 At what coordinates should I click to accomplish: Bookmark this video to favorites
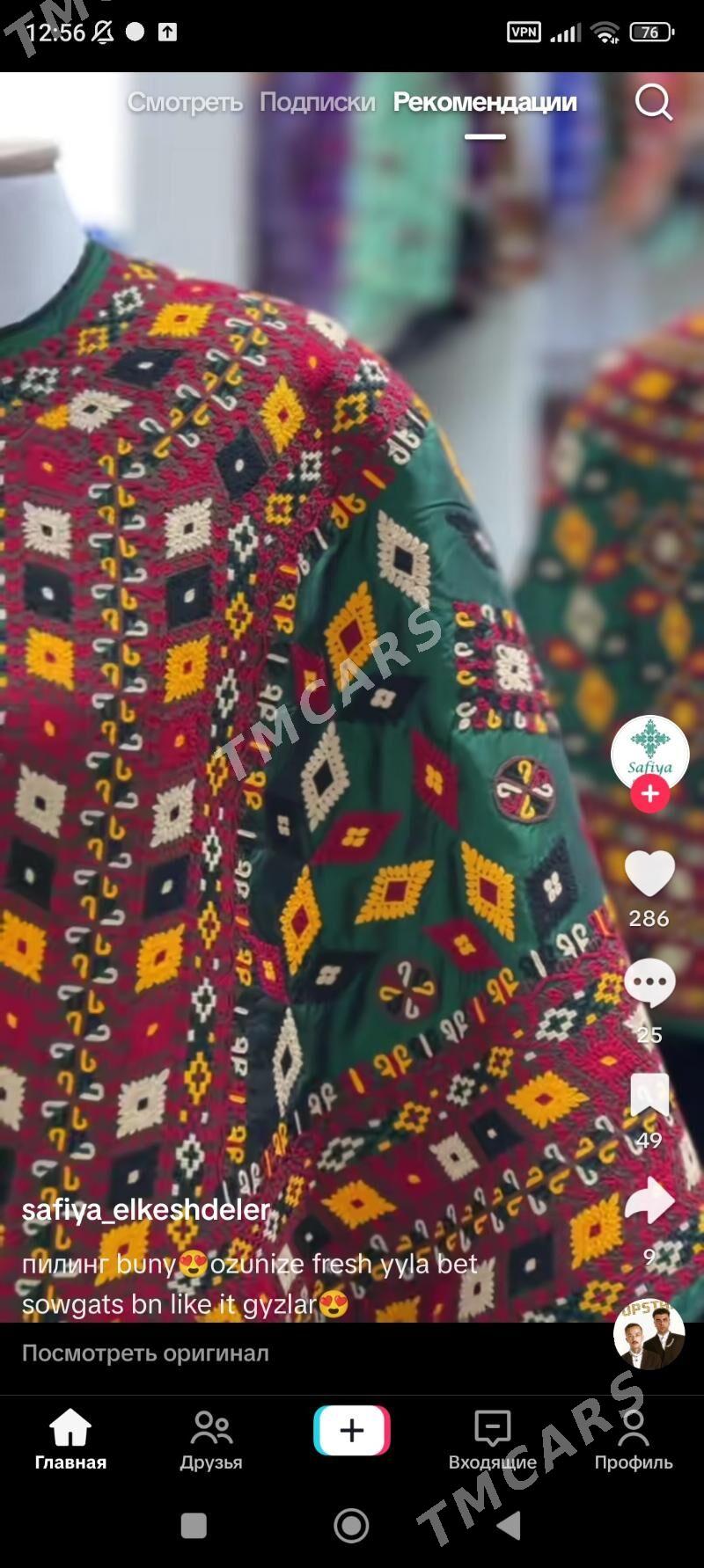coord(649,1095)
